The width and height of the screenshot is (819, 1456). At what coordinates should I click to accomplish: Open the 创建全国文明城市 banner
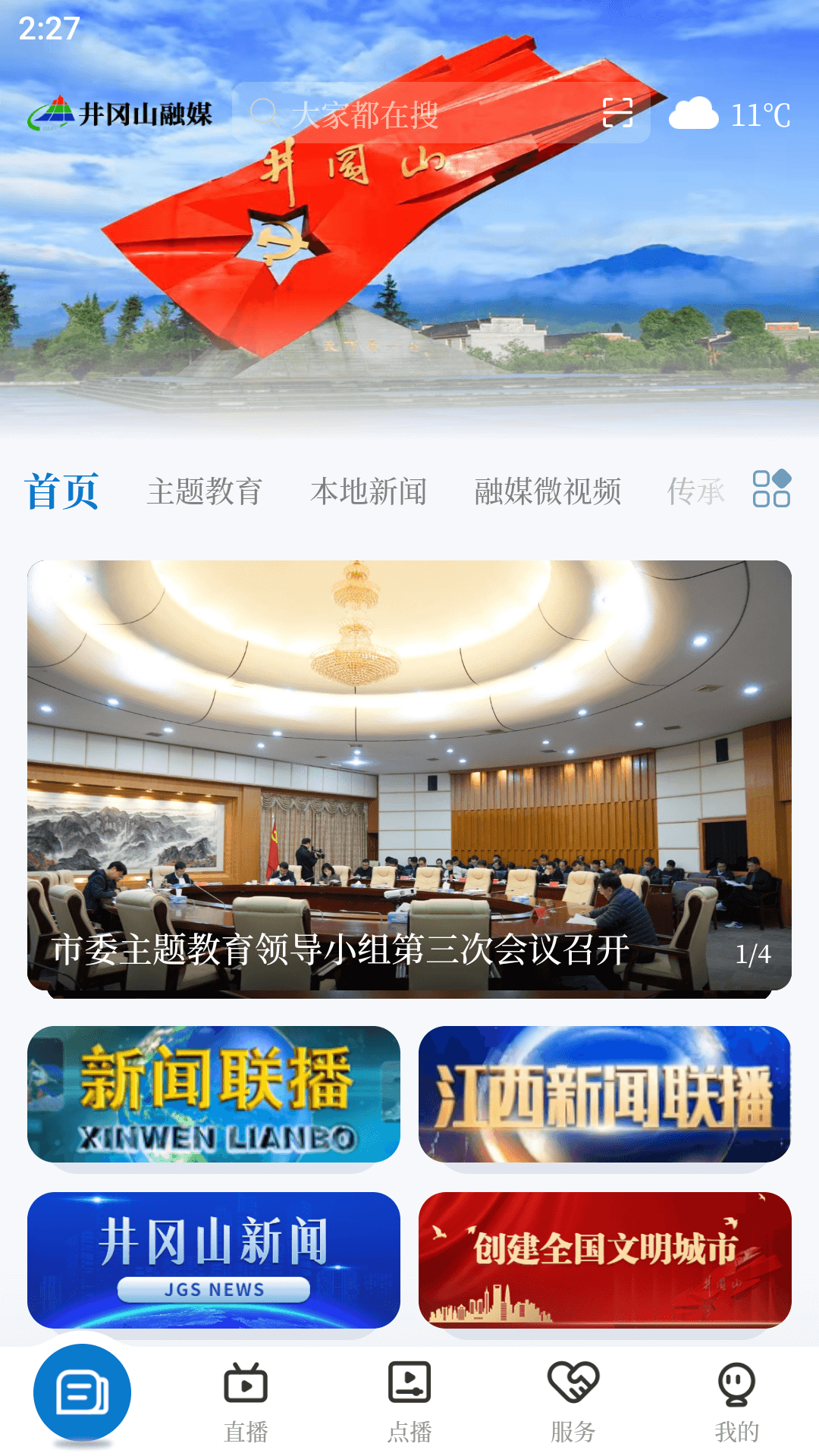tap(607, 1259)
